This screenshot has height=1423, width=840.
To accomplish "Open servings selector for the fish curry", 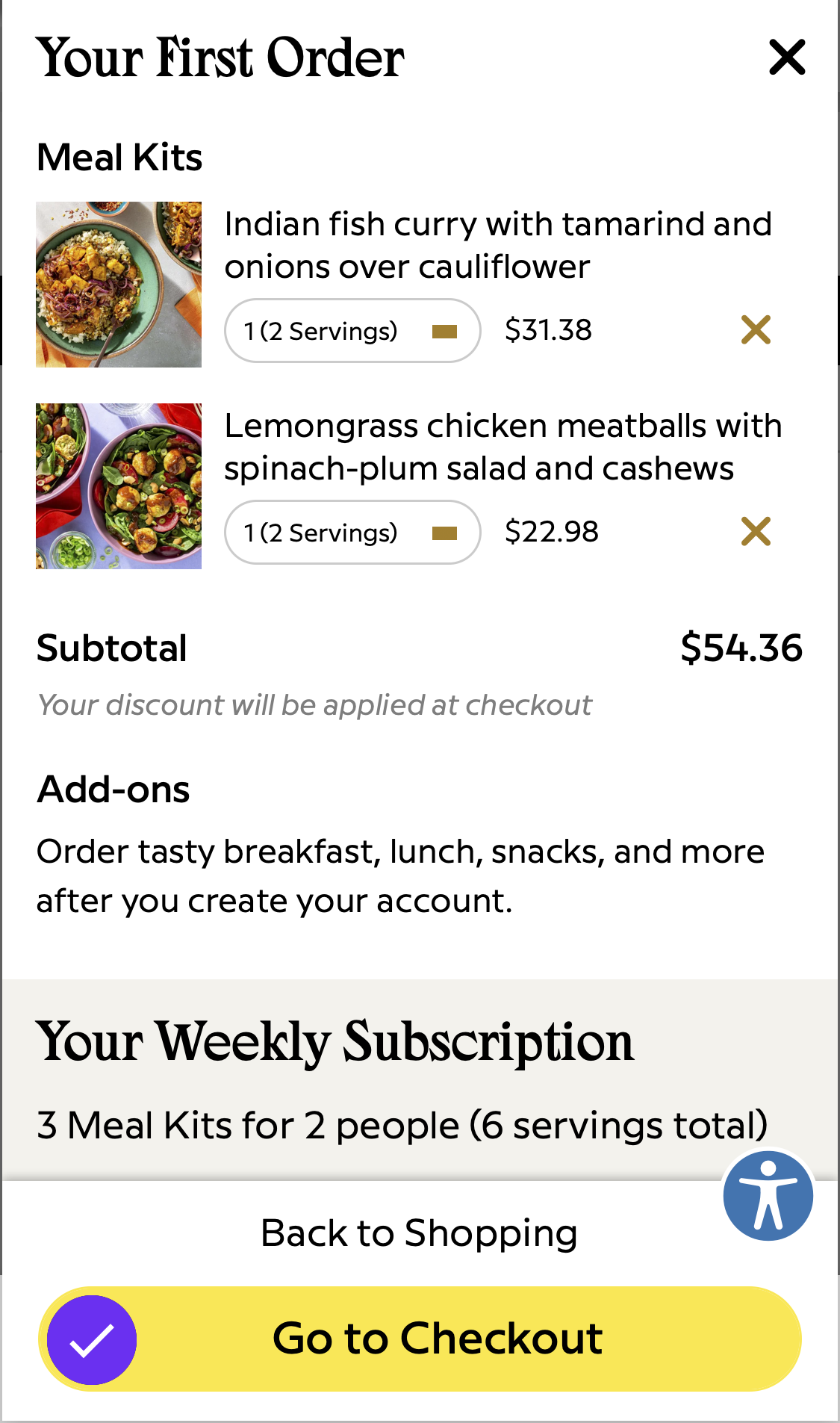I will (x=352, y=329).
